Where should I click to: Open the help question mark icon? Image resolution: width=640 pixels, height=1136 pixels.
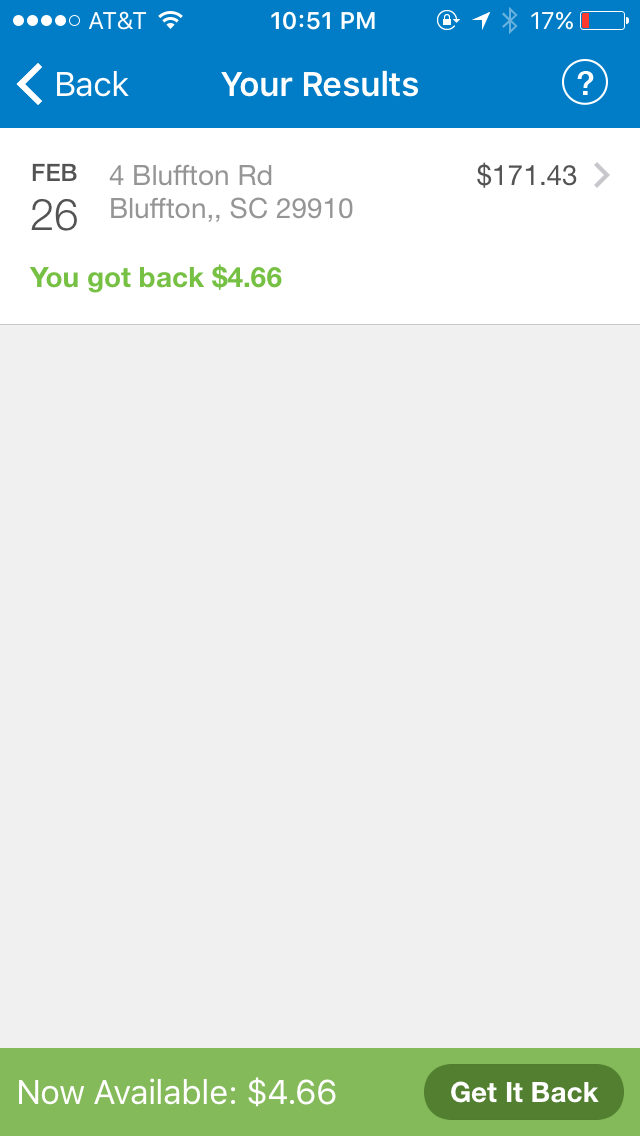tap(584, 83)
